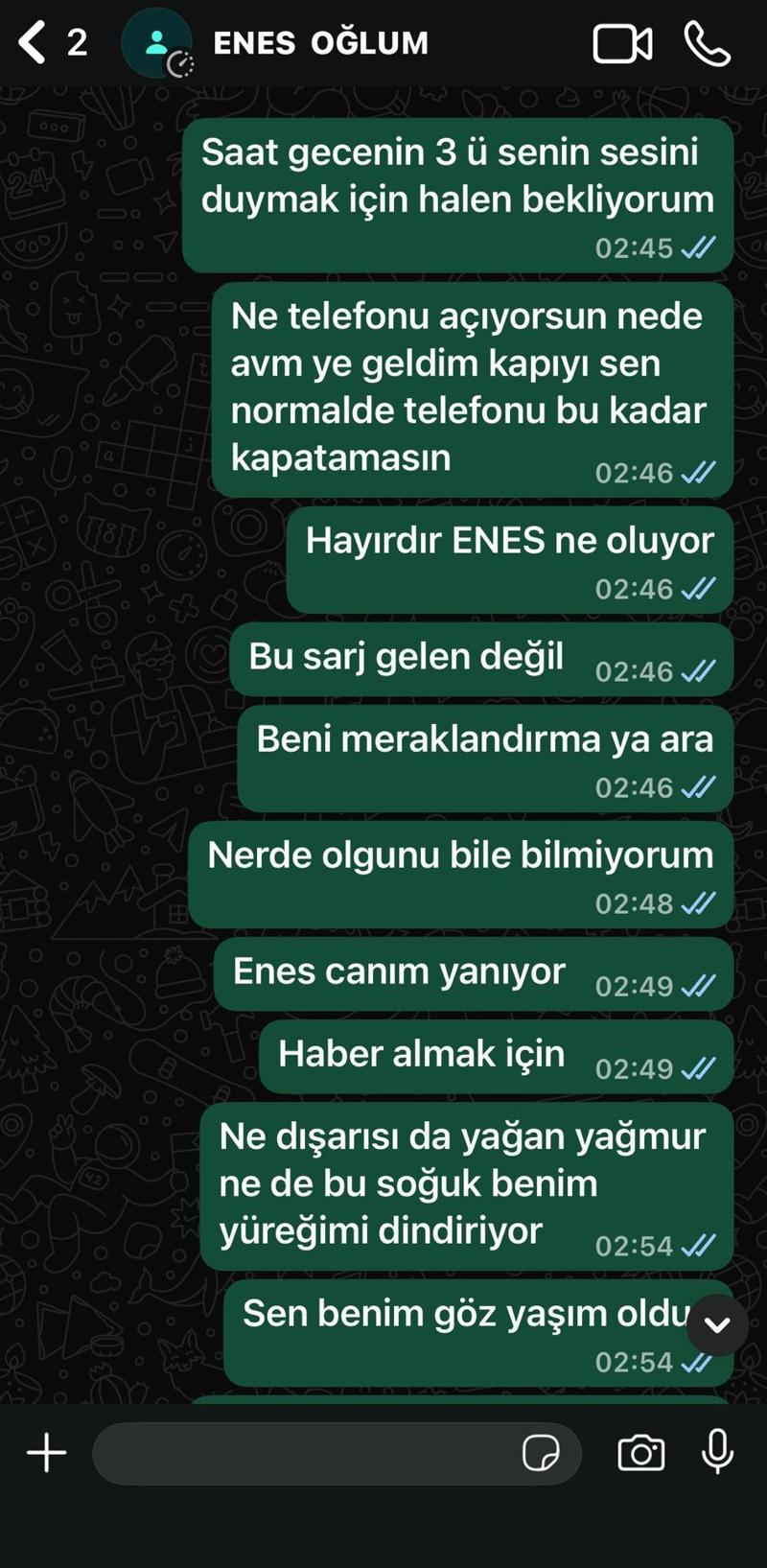The width and height of the screenshot is (767, 1568).
Task: Tap the microphone to record voice message
Action: click(x=717, y=1451)
